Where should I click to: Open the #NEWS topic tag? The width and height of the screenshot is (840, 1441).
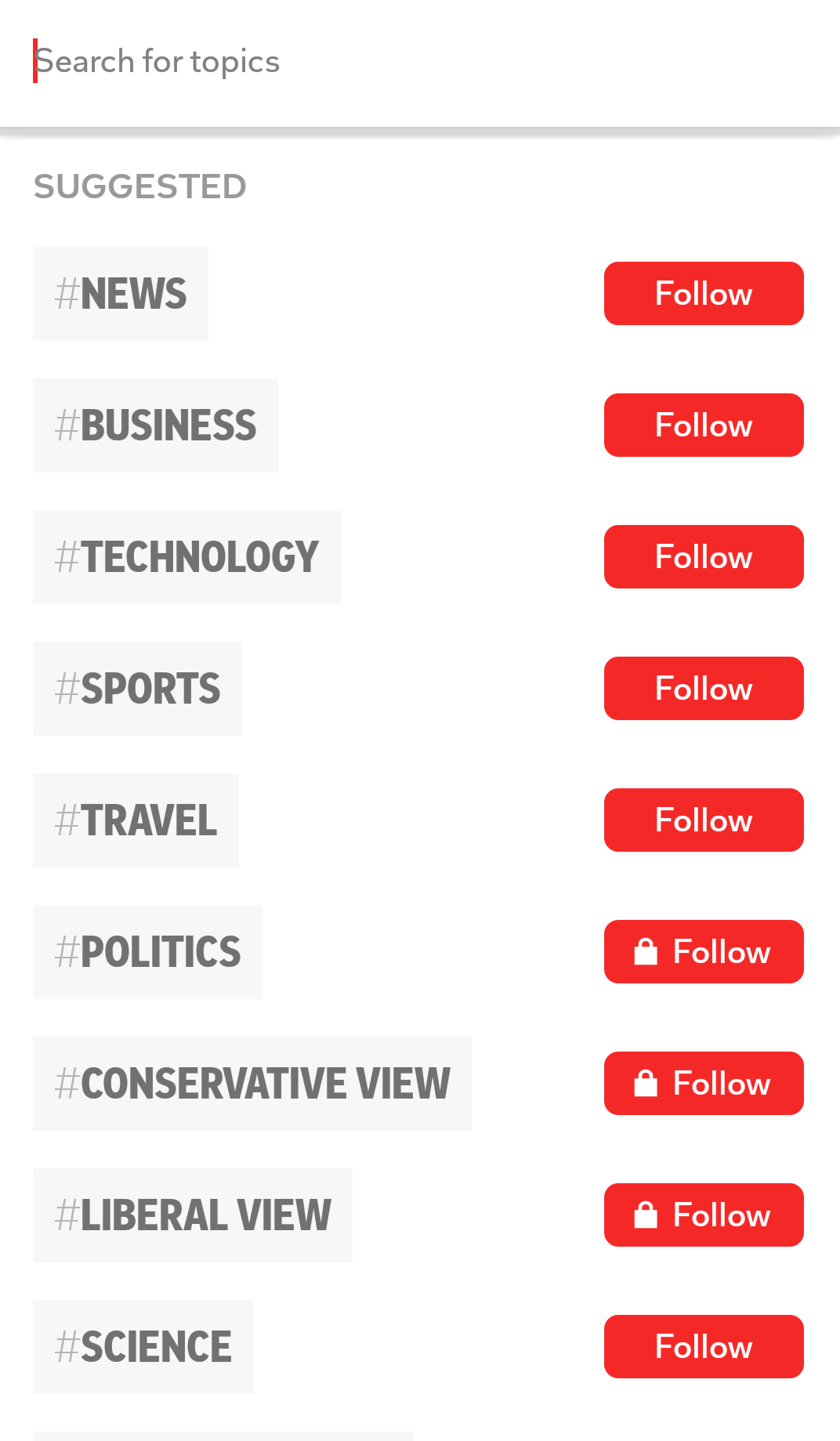pos(121,294)
